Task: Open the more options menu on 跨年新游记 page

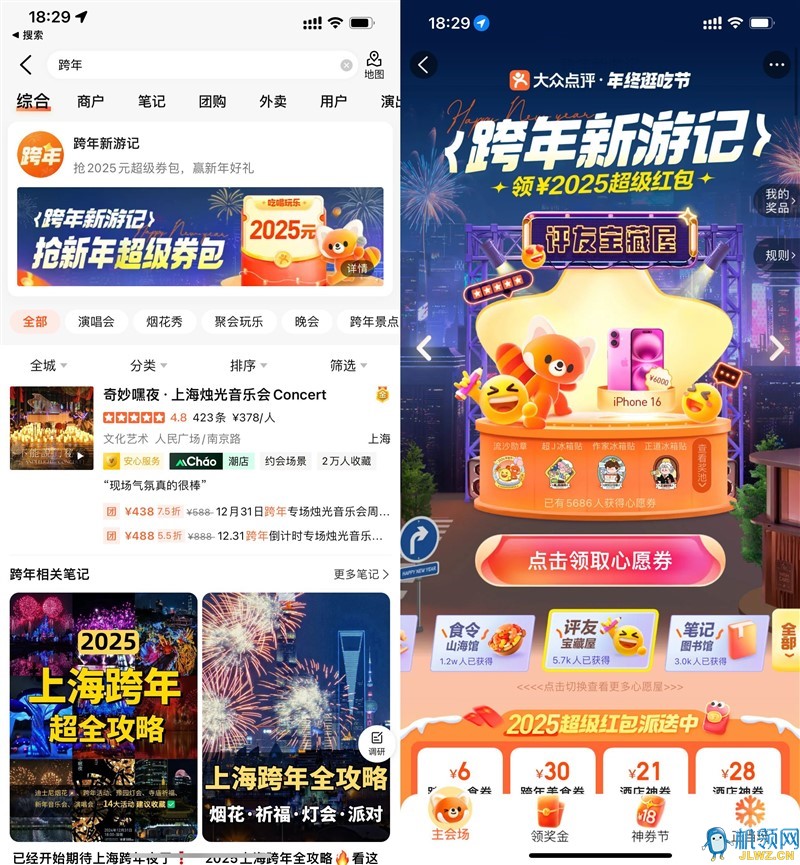Action: coord(776,65)
